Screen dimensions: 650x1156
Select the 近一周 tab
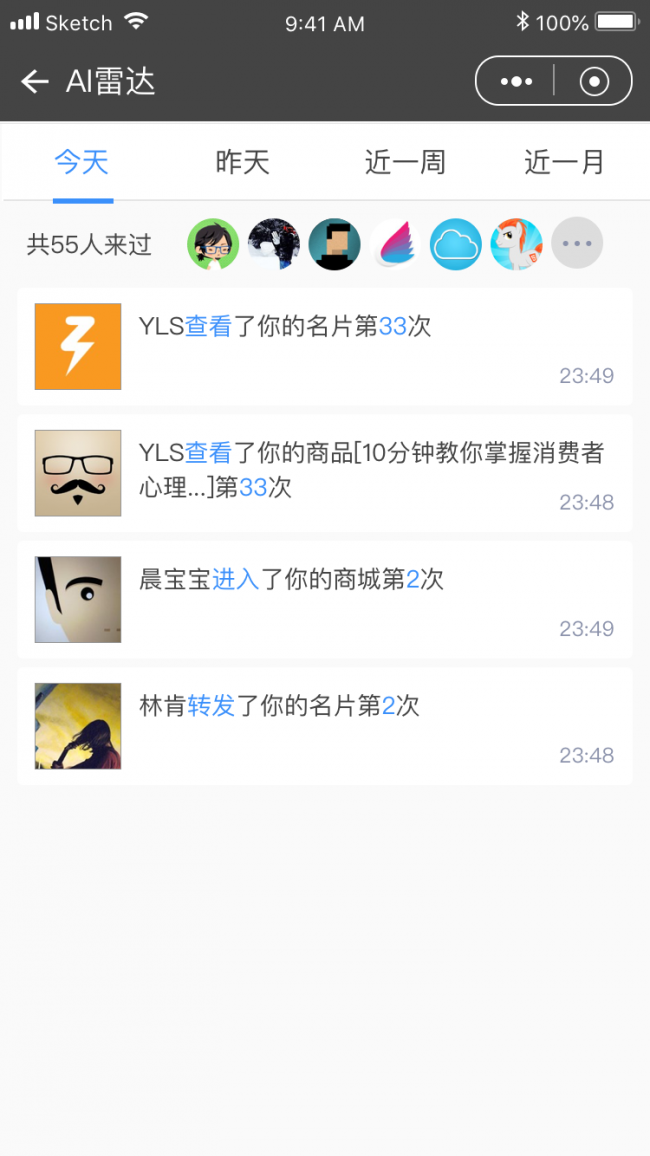[405, 162]
